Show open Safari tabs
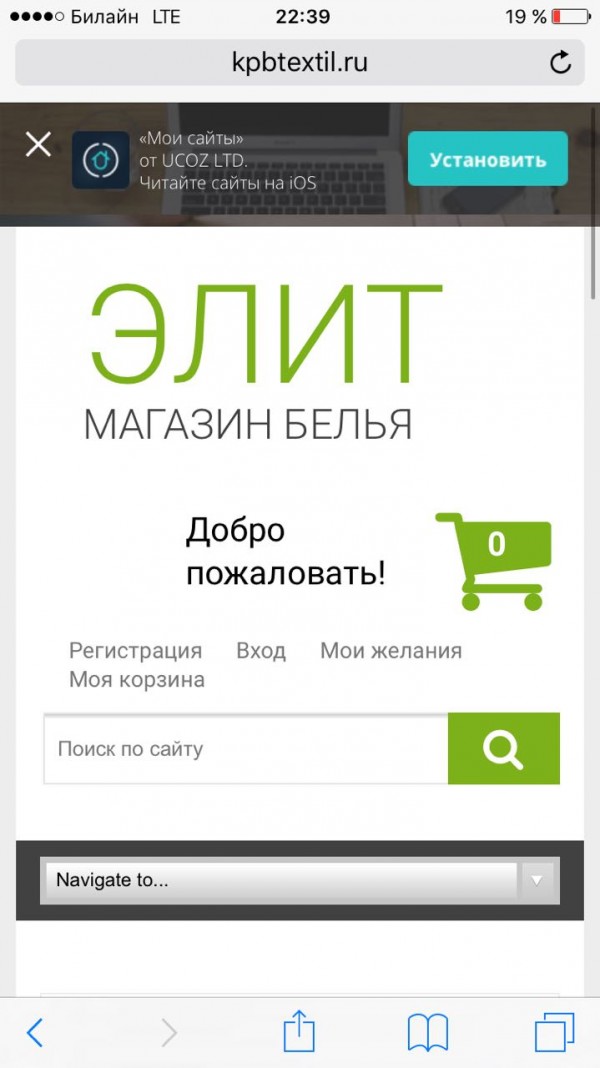This screenshot has width=600, height=1068. (x=554, y=1031)
